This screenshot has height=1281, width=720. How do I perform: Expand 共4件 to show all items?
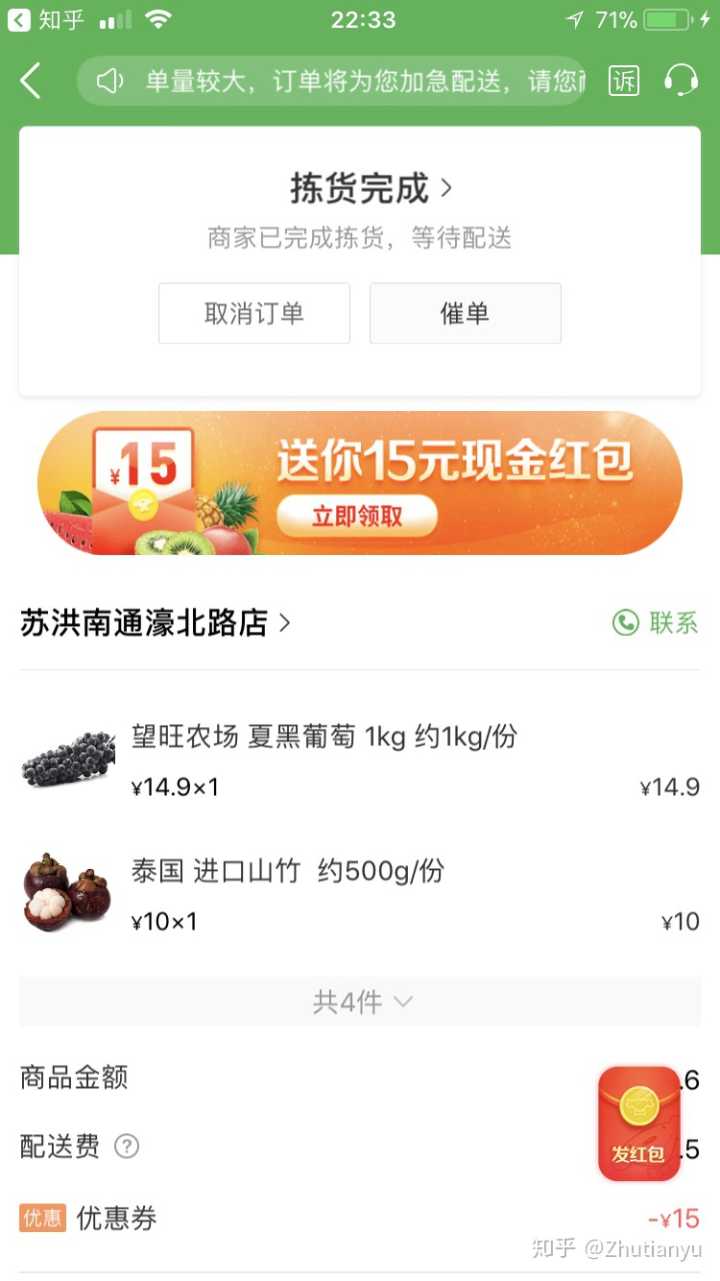(x=361, y=1002)
